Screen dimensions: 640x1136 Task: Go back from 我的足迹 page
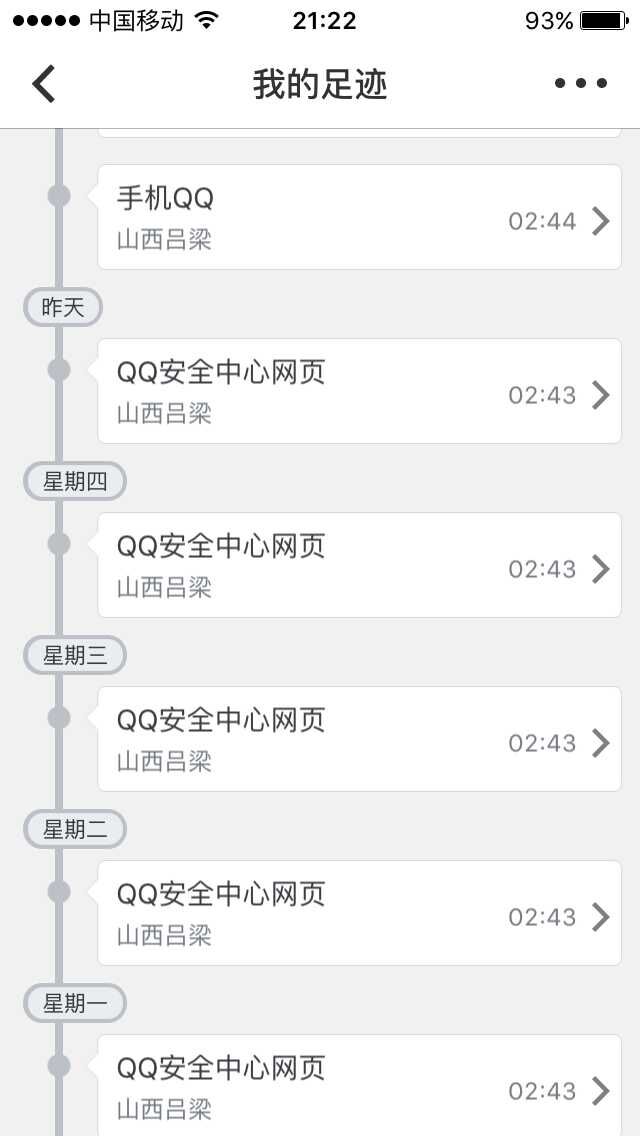pos(43,83)
